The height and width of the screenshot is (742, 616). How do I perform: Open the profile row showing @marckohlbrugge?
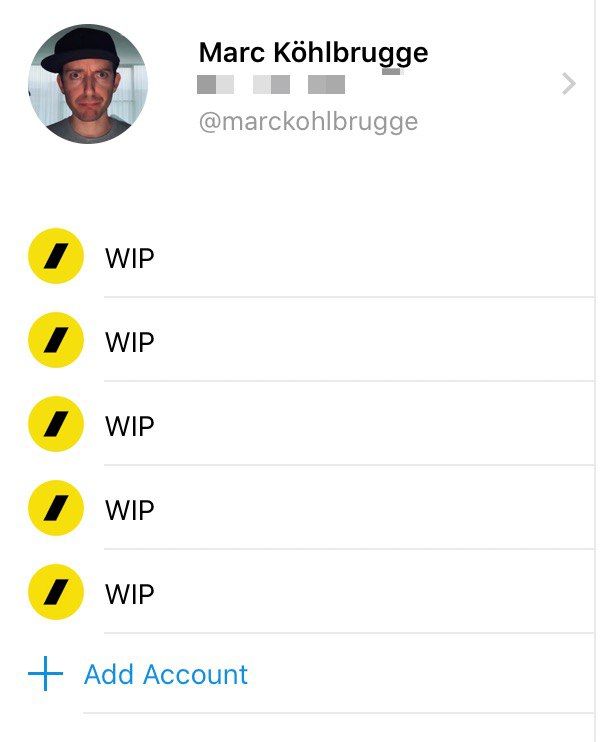(x=310, y=85)
